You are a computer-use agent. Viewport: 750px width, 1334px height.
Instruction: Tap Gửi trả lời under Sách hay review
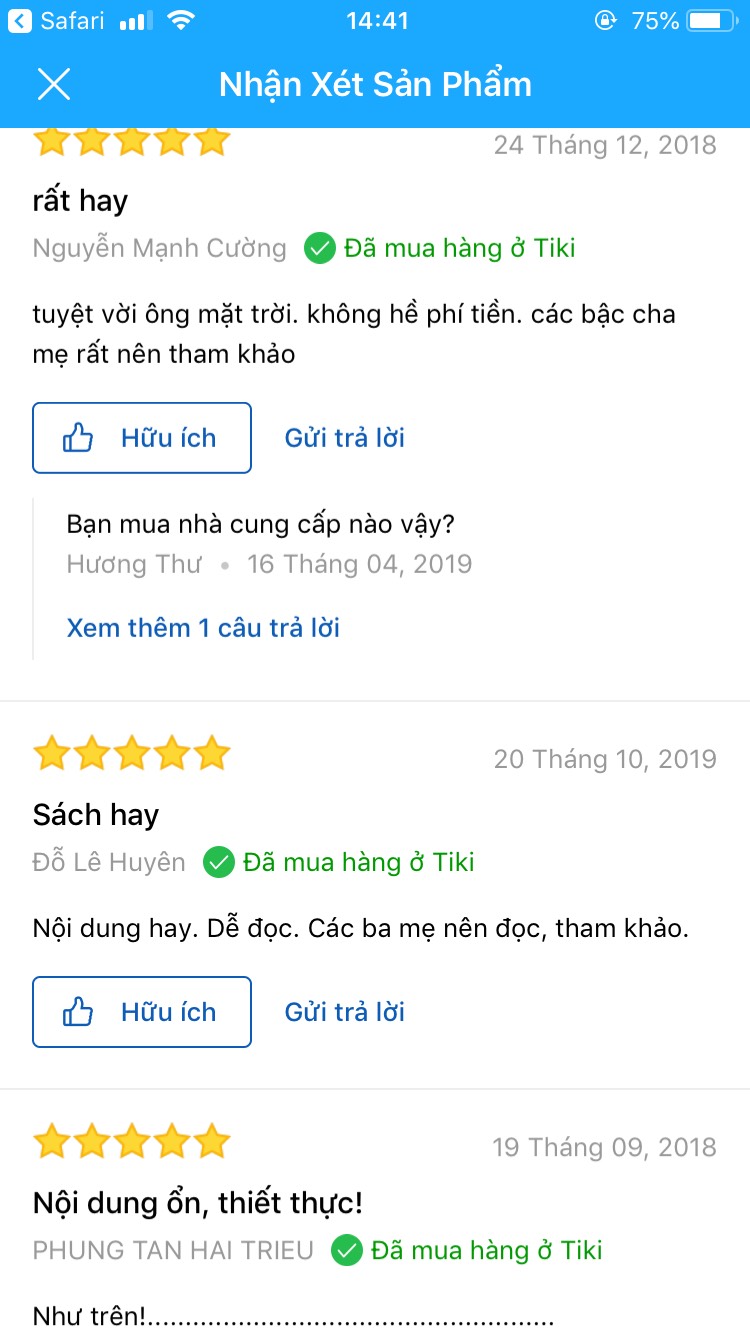tap(345, 1012)
